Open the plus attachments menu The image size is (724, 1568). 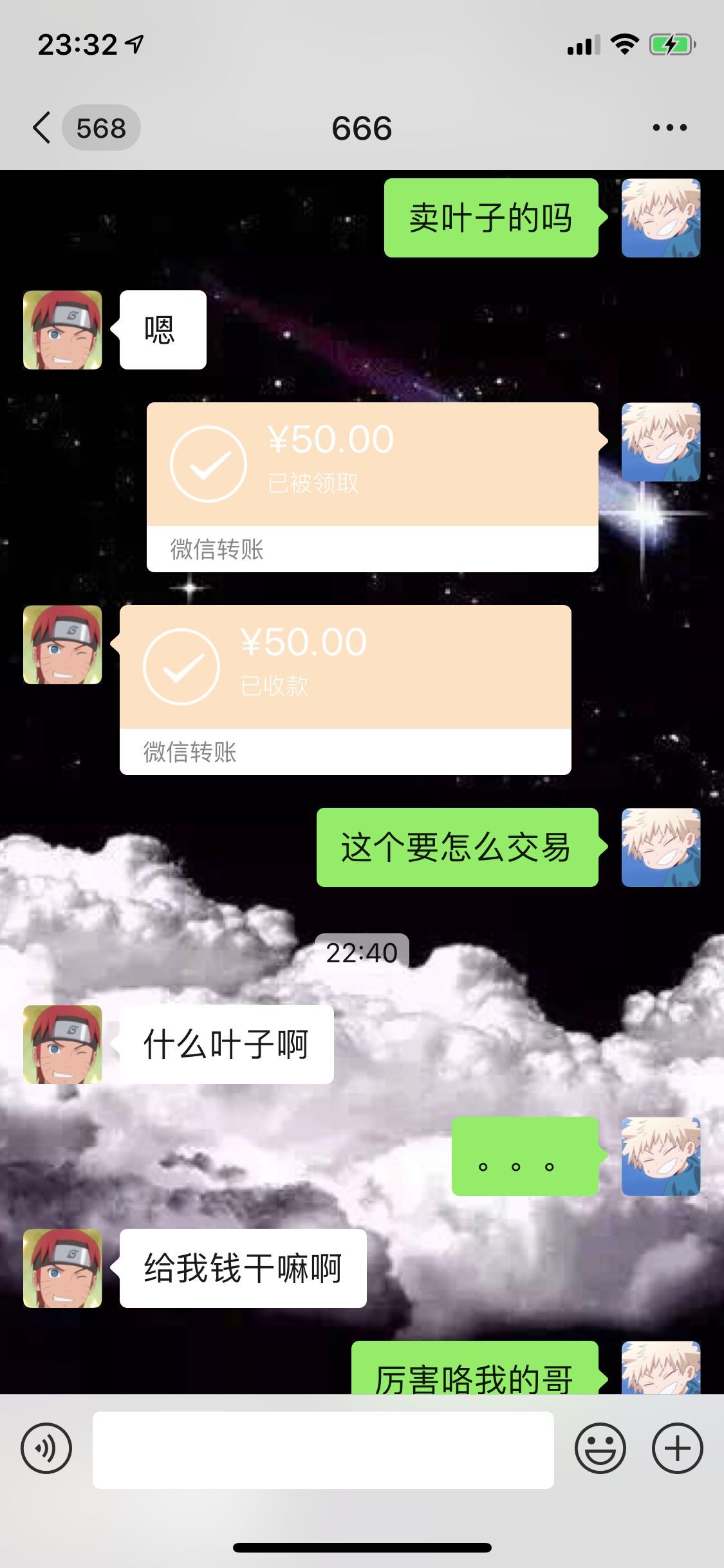pyautogui.click(x=677, y=1448)
